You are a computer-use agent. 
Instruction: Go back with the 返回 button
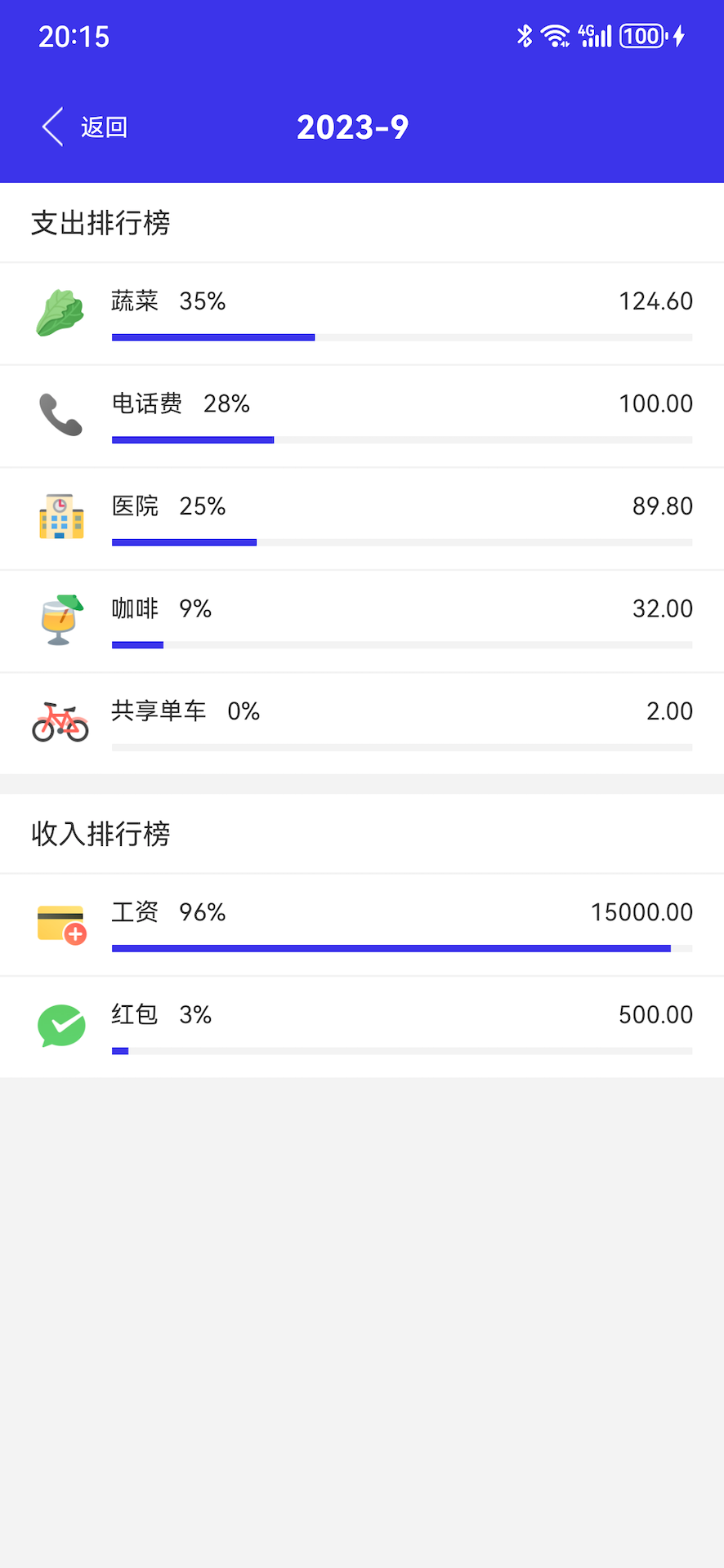[86, 127]
